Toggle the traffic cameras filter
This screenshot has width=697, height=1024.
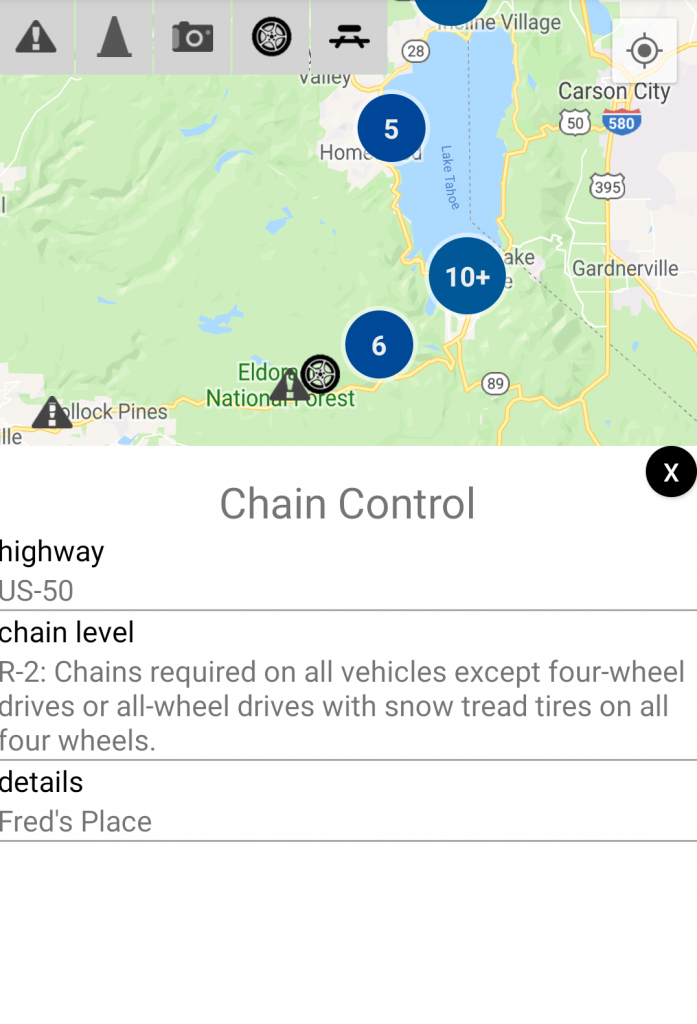coord(192,38)
